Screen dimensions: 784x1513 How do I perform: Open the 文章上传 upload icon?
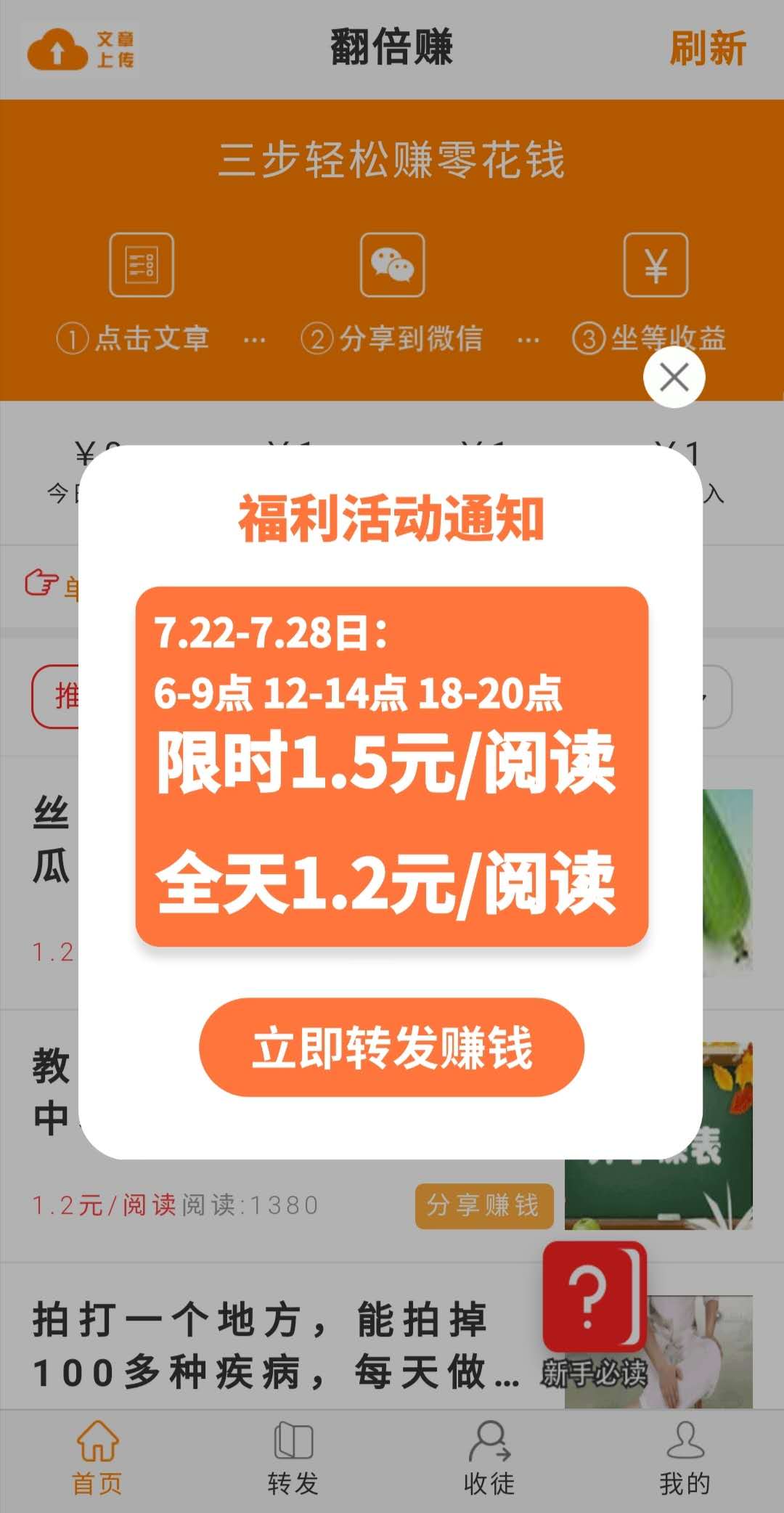point(81,49)
